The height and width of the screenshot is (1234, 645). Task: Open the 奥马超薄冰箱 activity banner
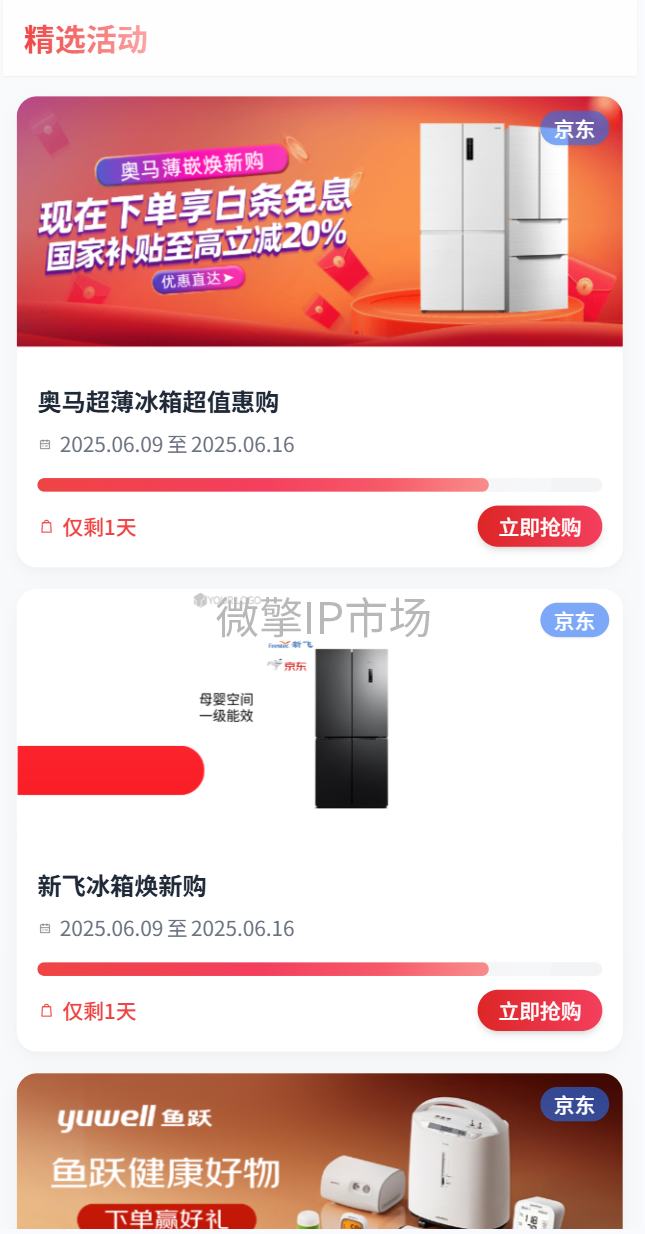tap(319, 221)
